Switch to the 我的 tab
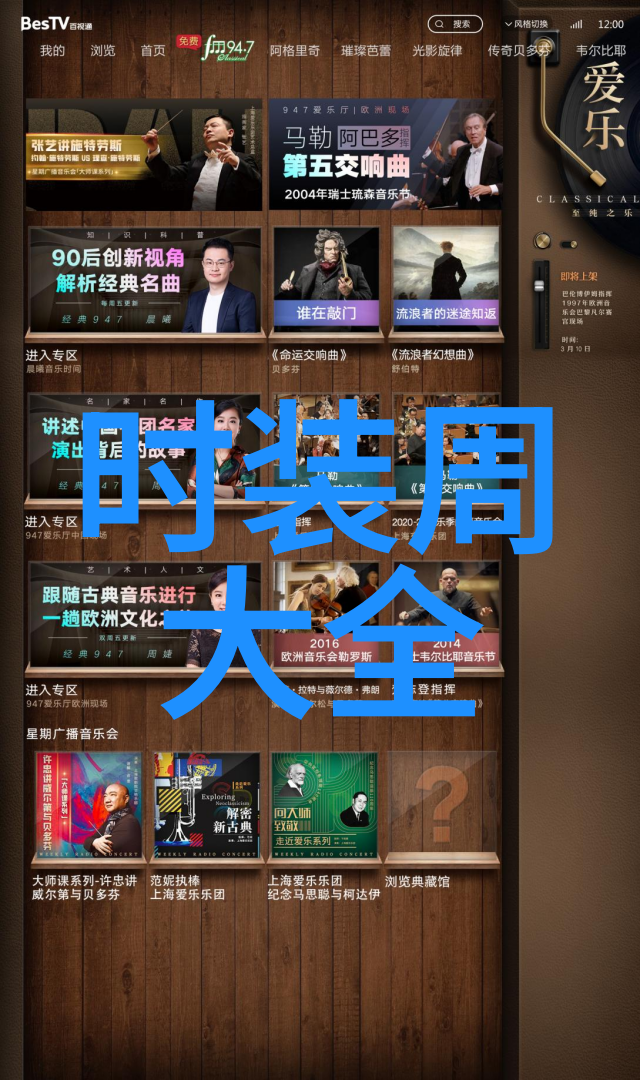This screenshot has width=640, height=1080. [52, 51]
